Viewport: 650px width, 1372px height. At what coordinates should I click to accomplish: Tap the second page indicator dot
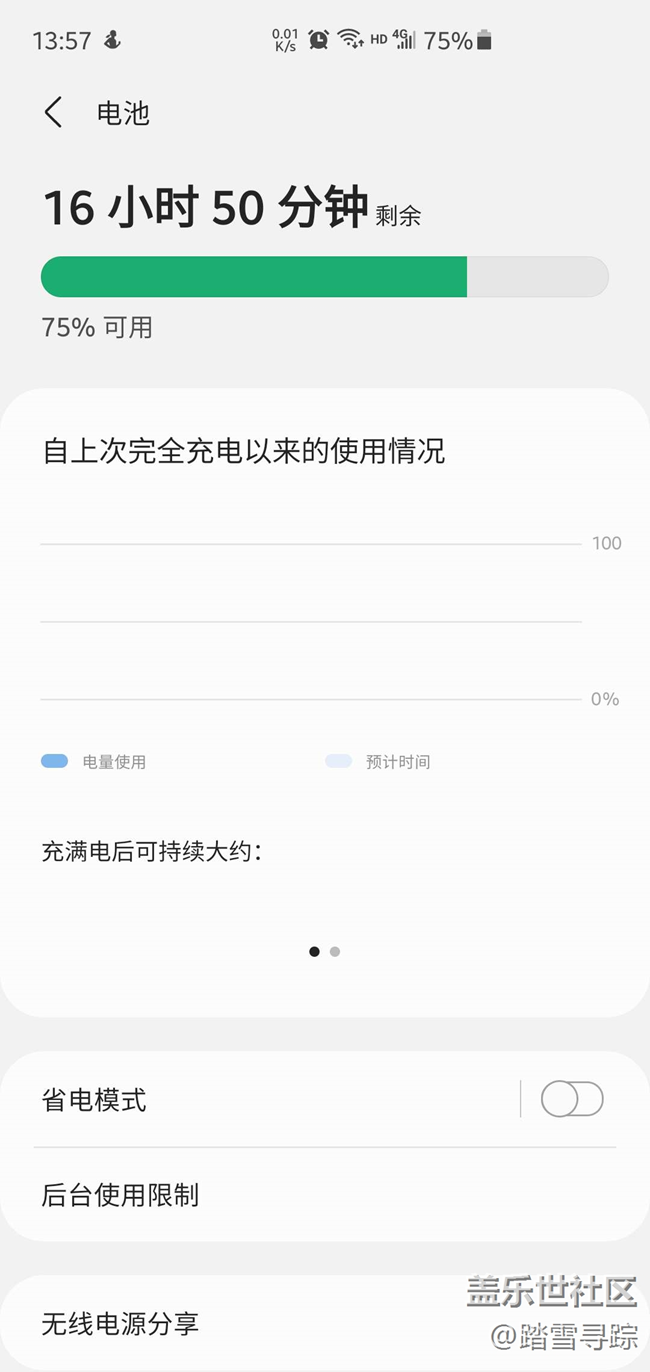335,952
